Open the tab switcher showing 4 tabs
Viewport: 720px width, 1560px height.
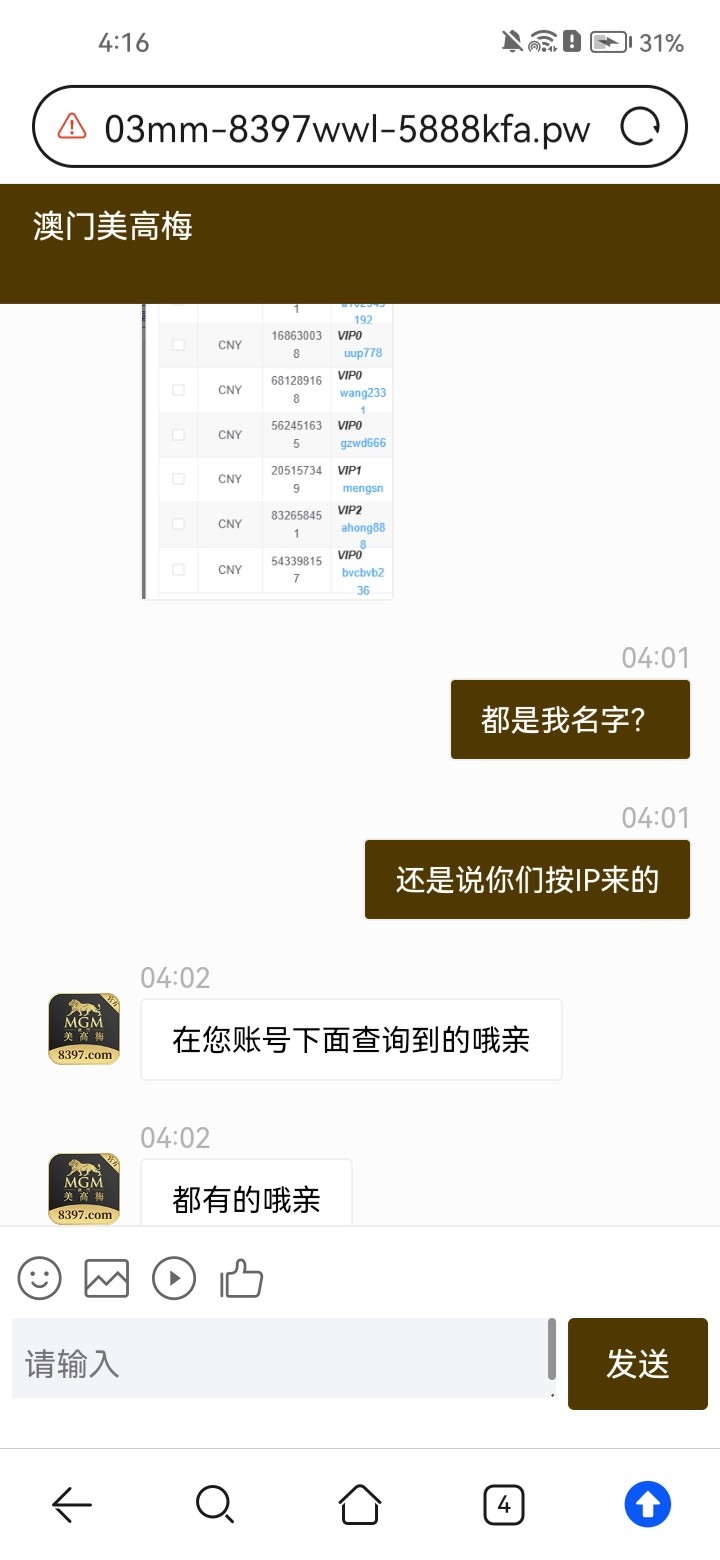coord(504,1503)
